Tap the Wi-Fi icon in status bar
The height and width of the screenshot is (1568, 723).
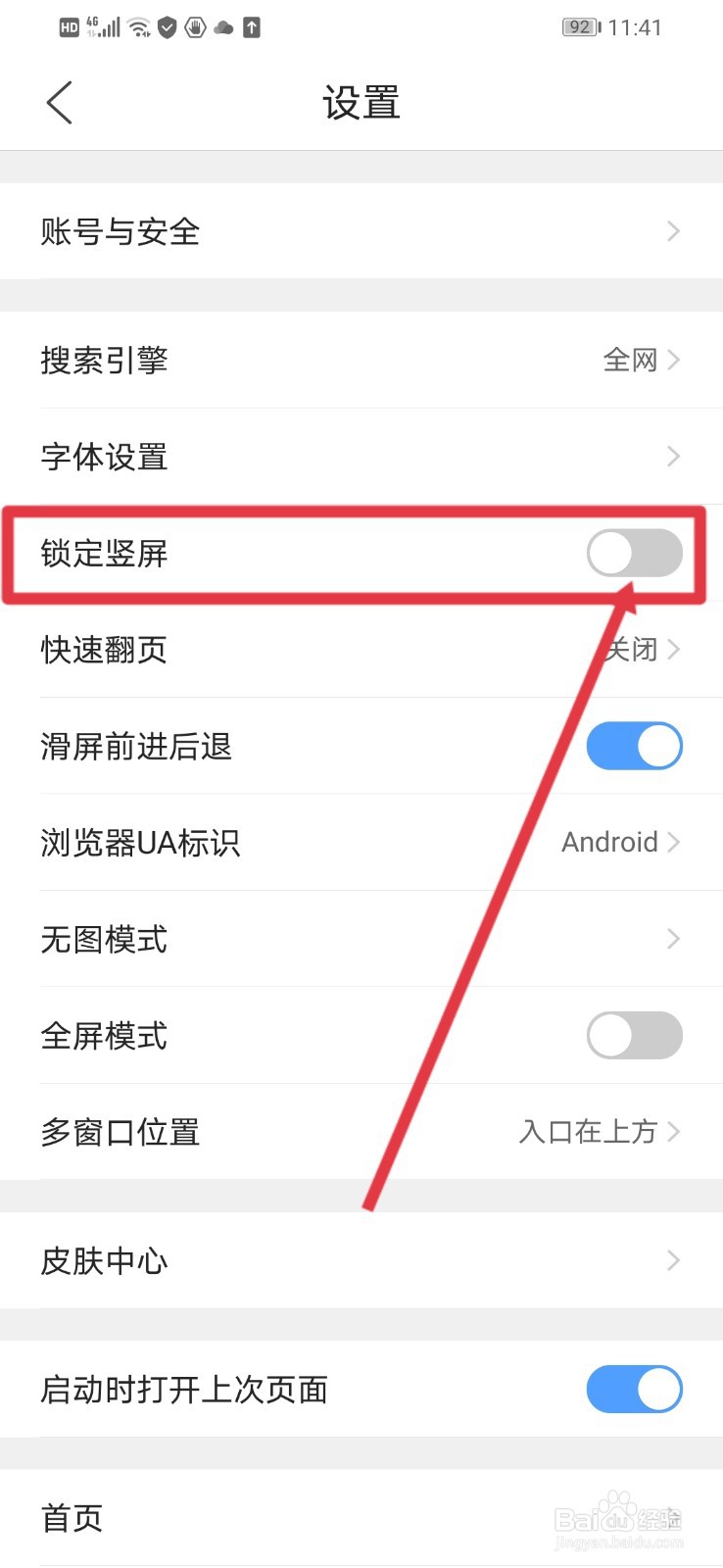(x=137, y=26)
